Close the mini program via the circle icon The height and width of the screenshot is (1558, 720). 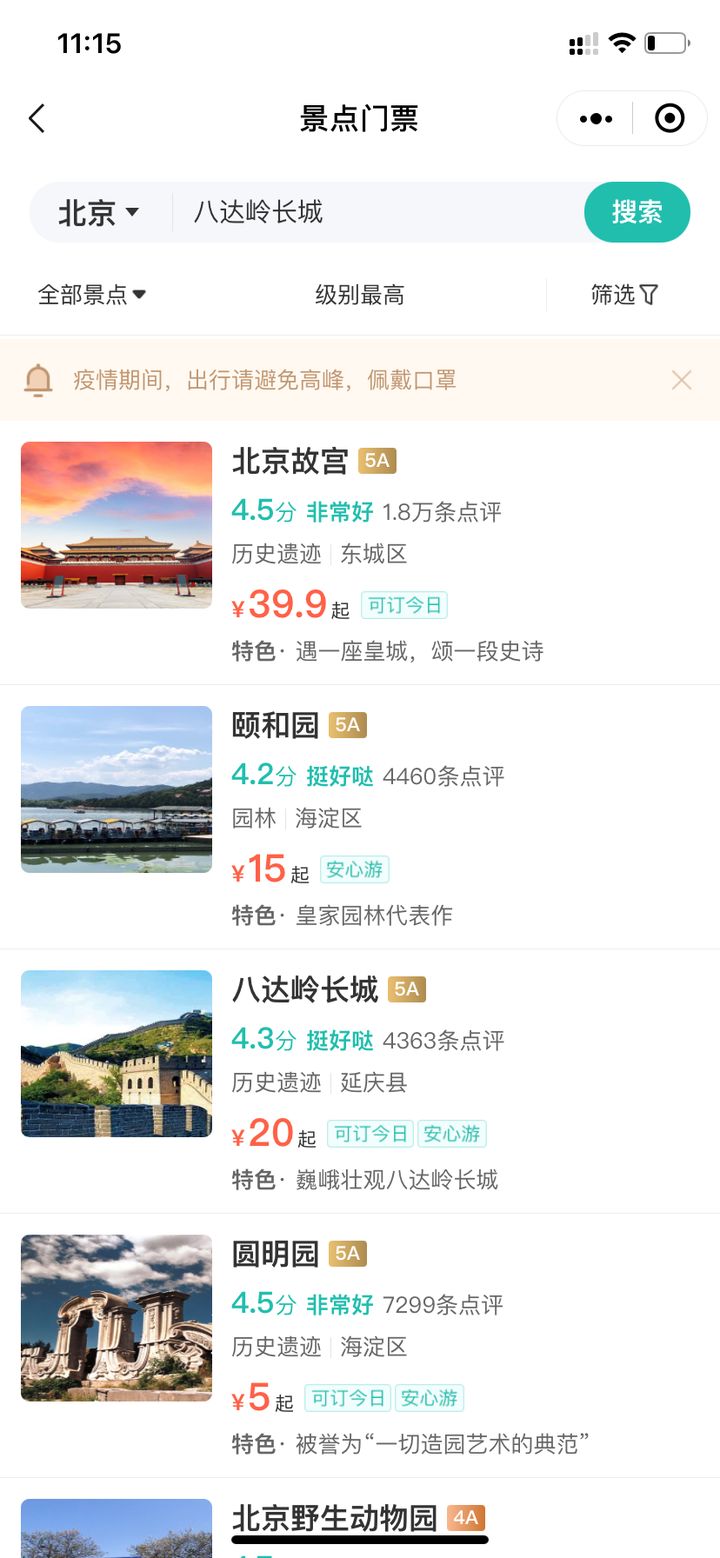pyautogui.click(x=669, y=119)
